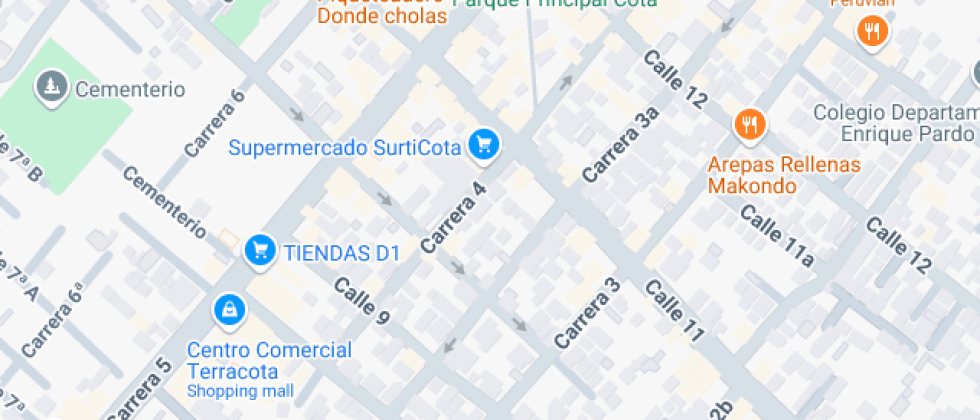
Task: Open the TIENDAS D1 store pin
Action: (x=260, y=251)
